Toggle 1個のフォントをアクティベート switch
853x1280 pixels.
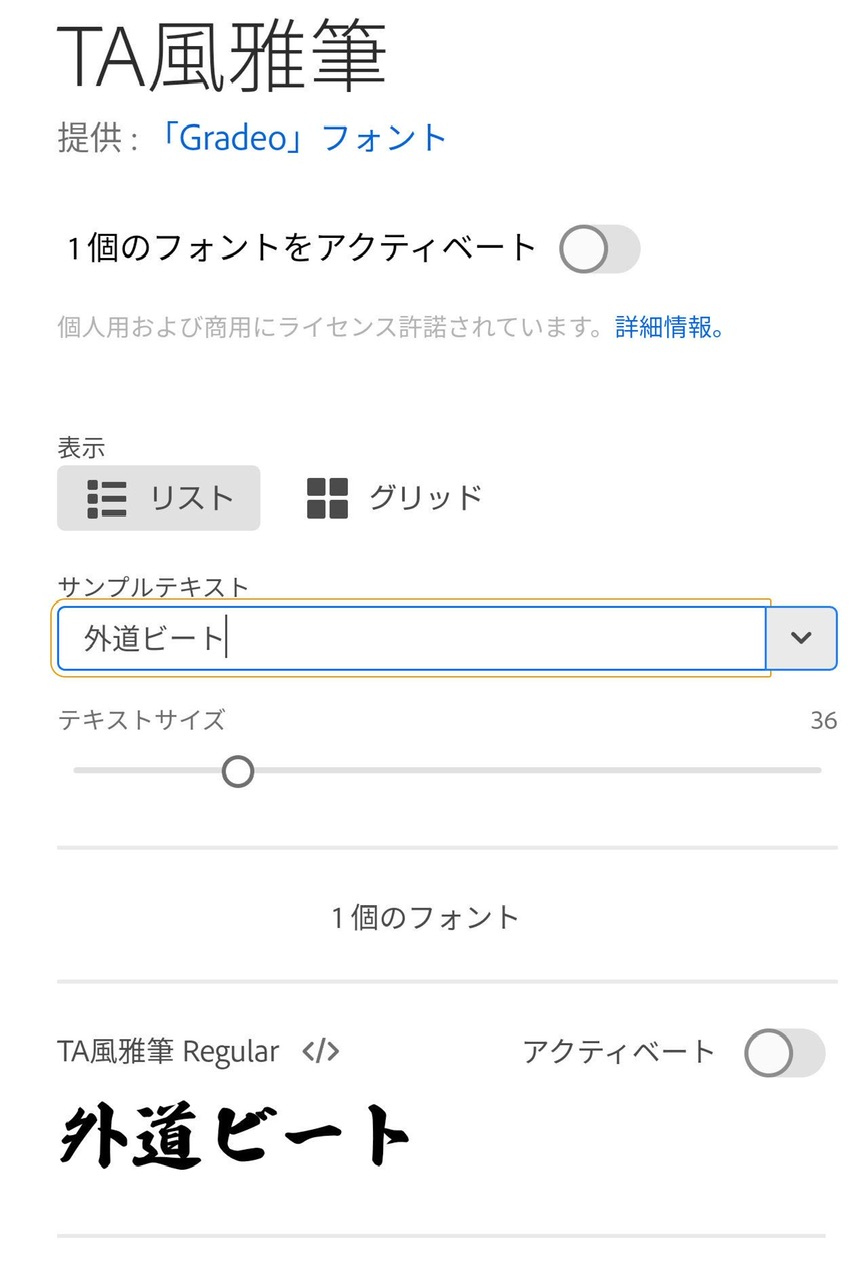(599, 249)
